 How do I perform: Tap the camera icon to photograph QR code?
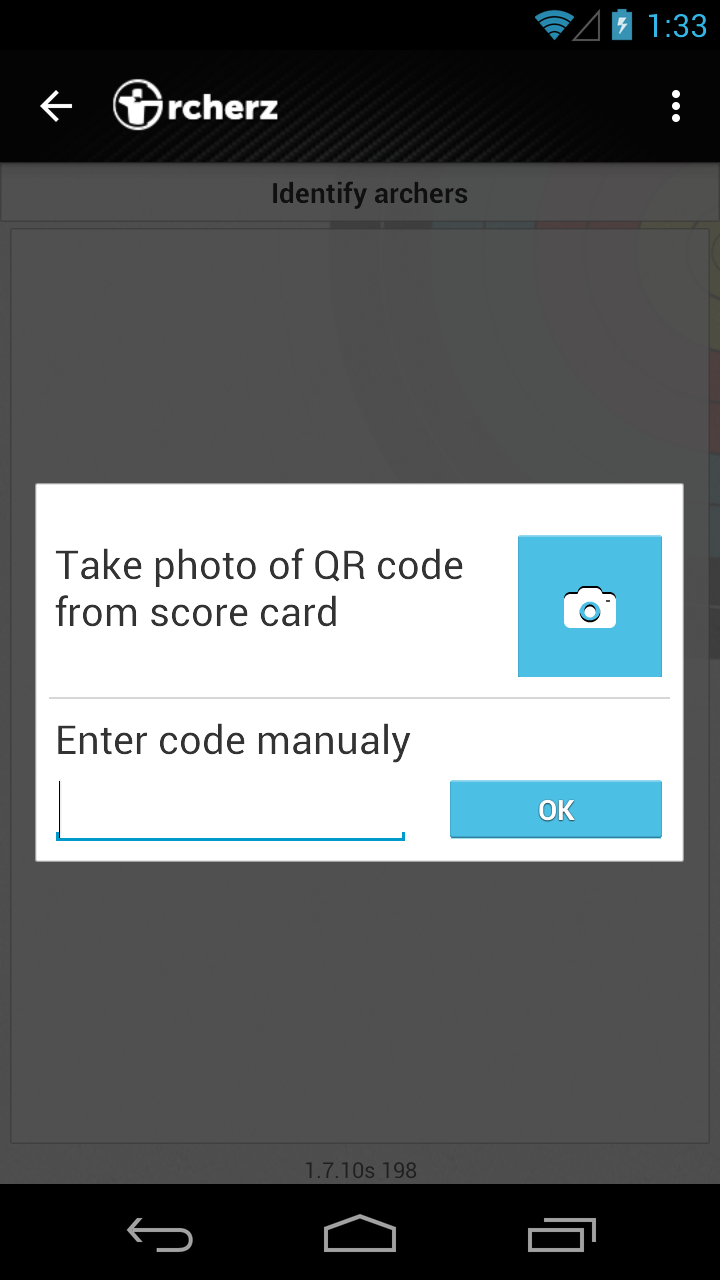589,605
